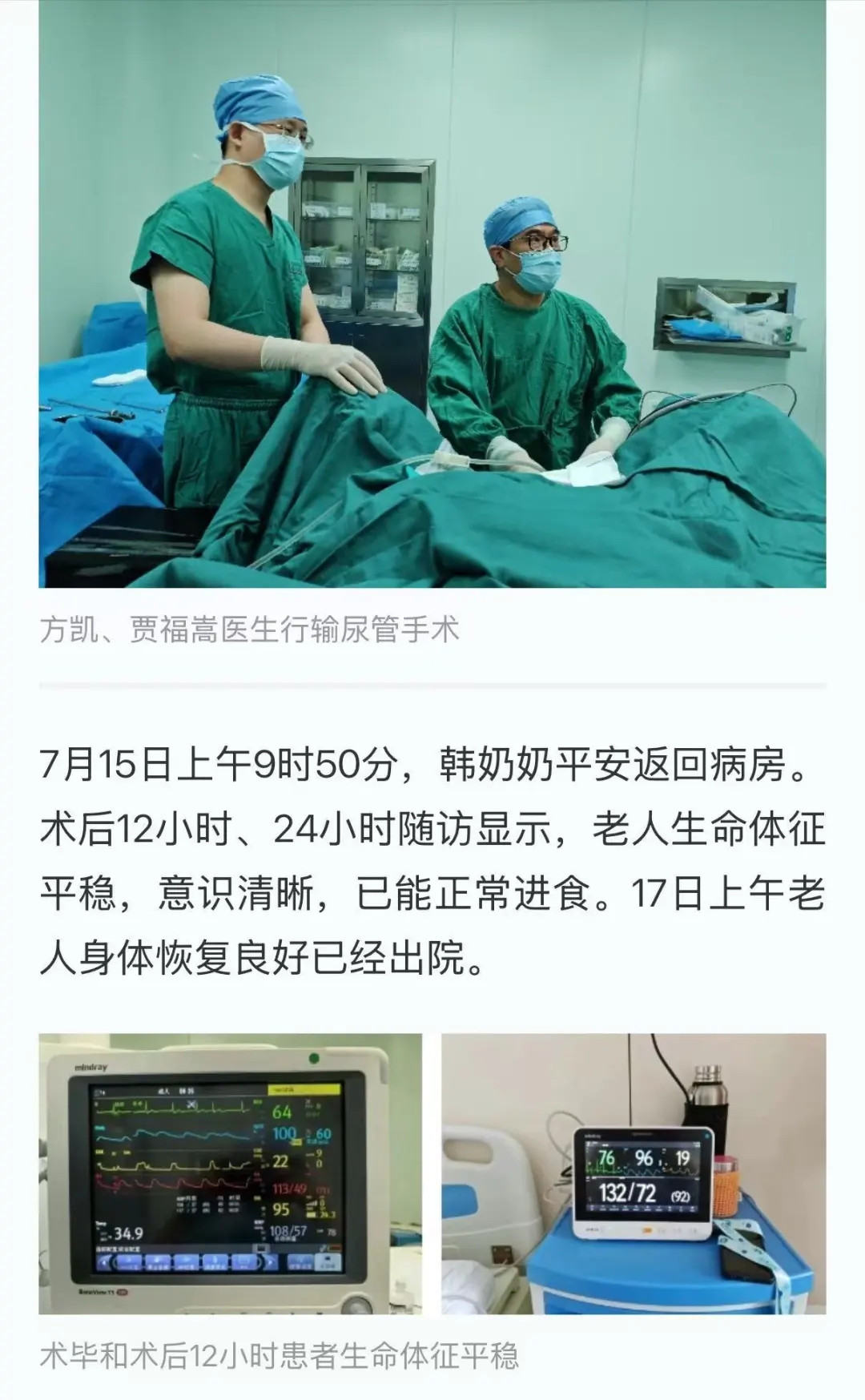Open the bedside monitor photo showing 132/72
The image size is (865, 1400).
click(634, 1173)
